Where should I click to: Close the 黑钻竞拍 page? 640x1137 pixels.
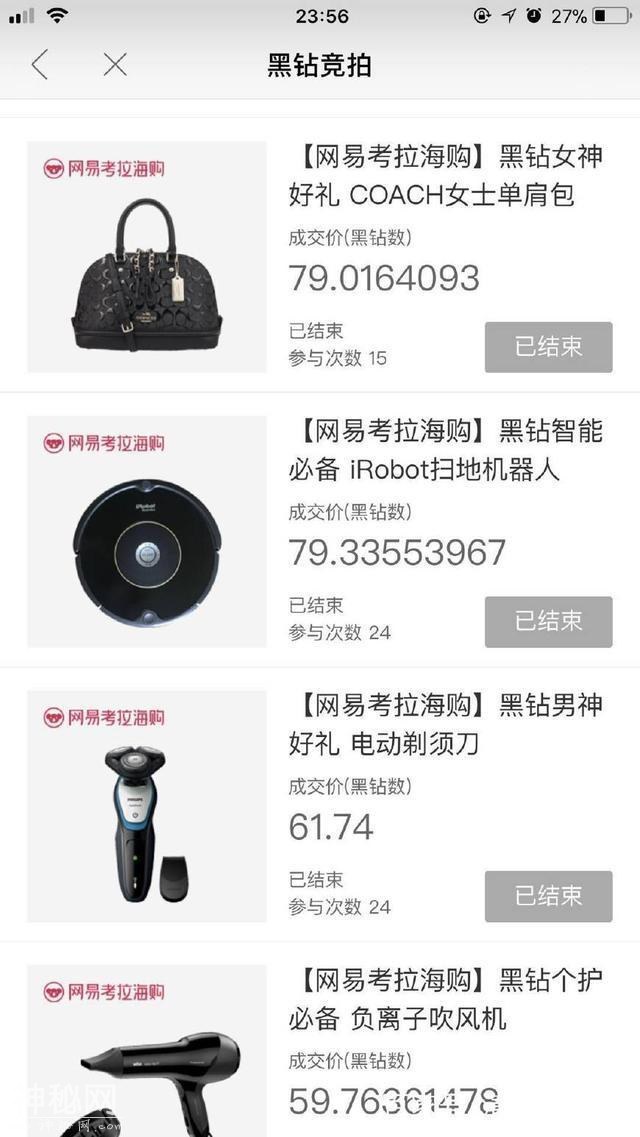click(x=115, y=66)
